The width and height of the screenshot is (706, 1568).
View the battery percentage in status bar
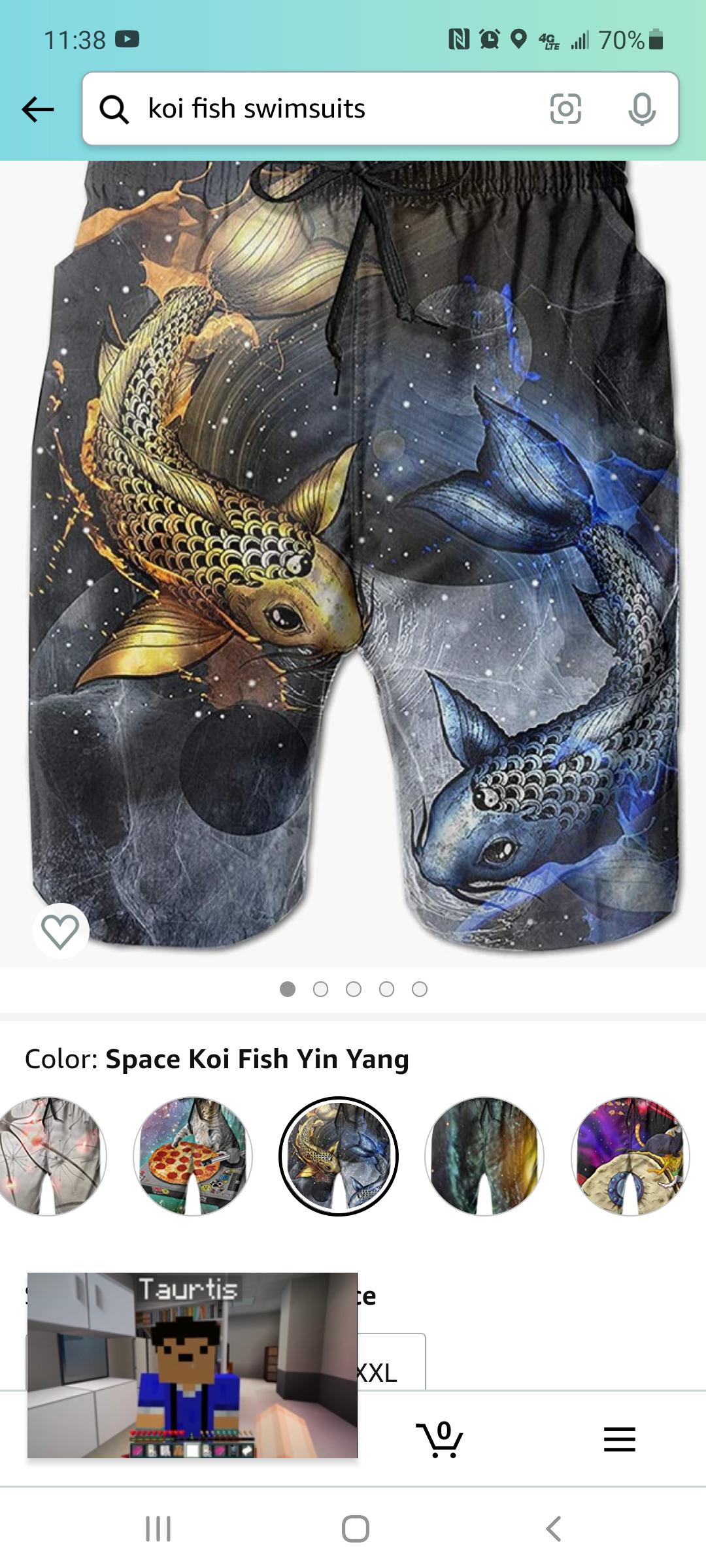622,39
